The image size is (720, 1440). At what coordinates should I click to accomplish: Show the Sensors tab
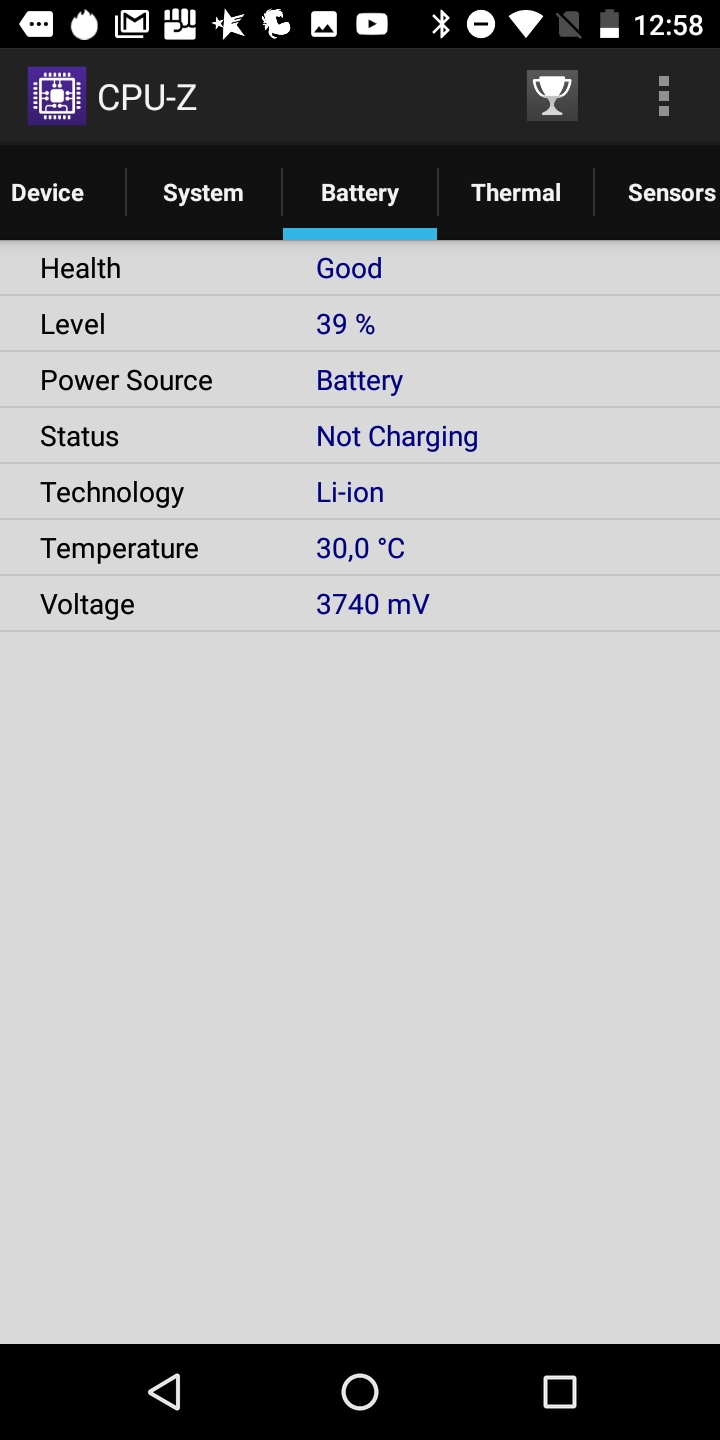(670, 193)
